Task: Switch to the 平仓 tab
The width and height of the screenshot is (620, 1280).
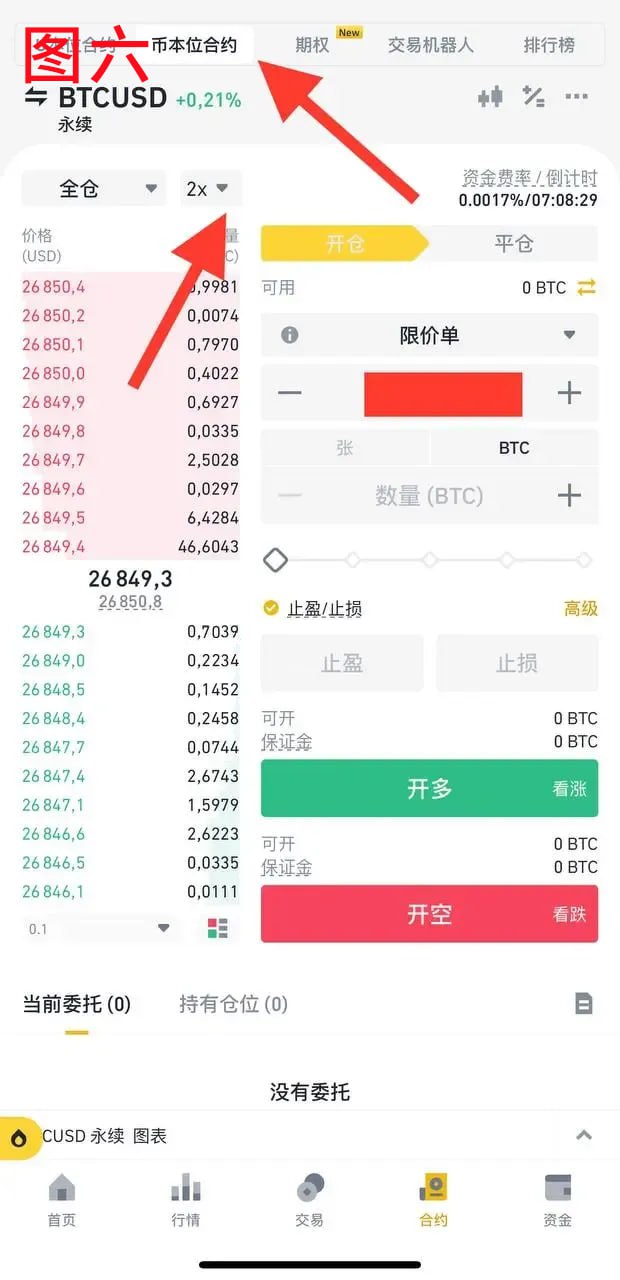Action: pos(514,243)
